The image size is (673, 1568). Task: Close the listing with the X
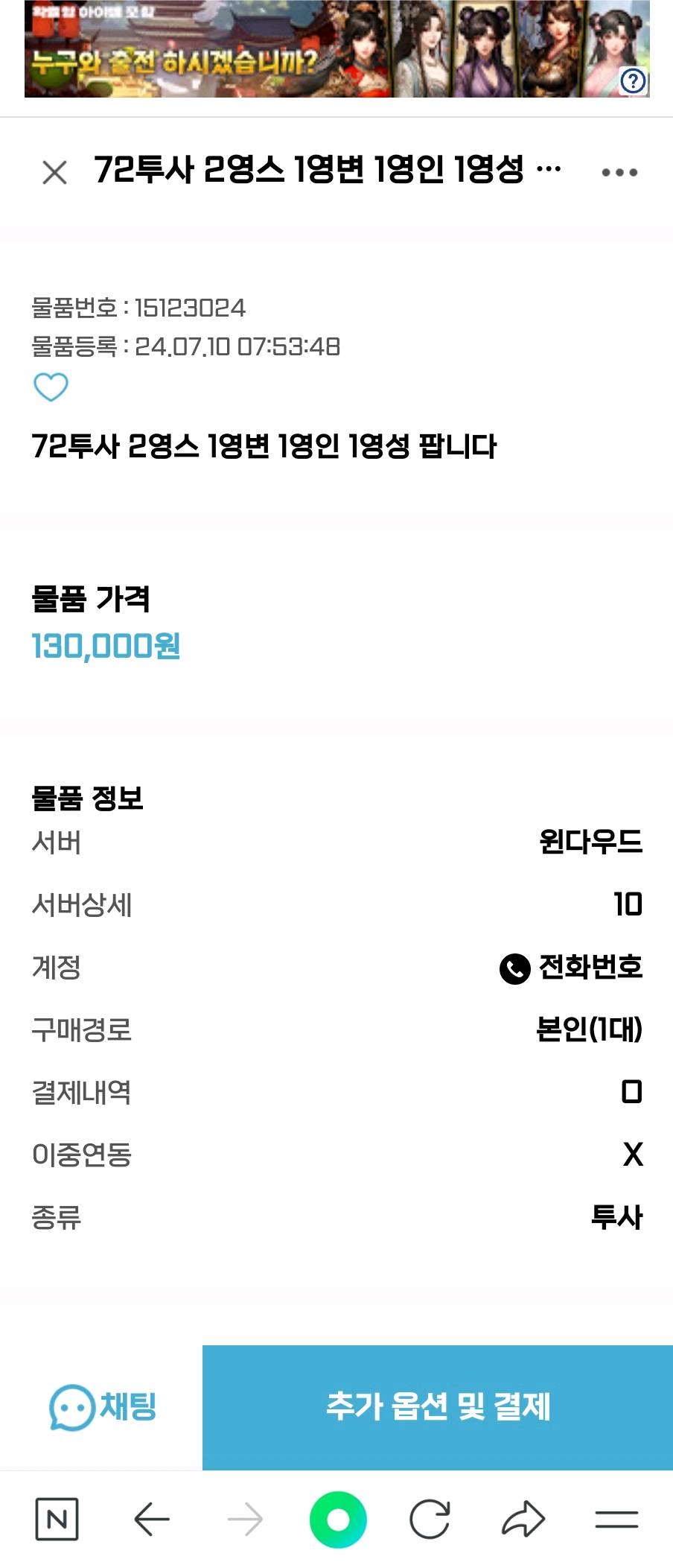tap(54, 171)
